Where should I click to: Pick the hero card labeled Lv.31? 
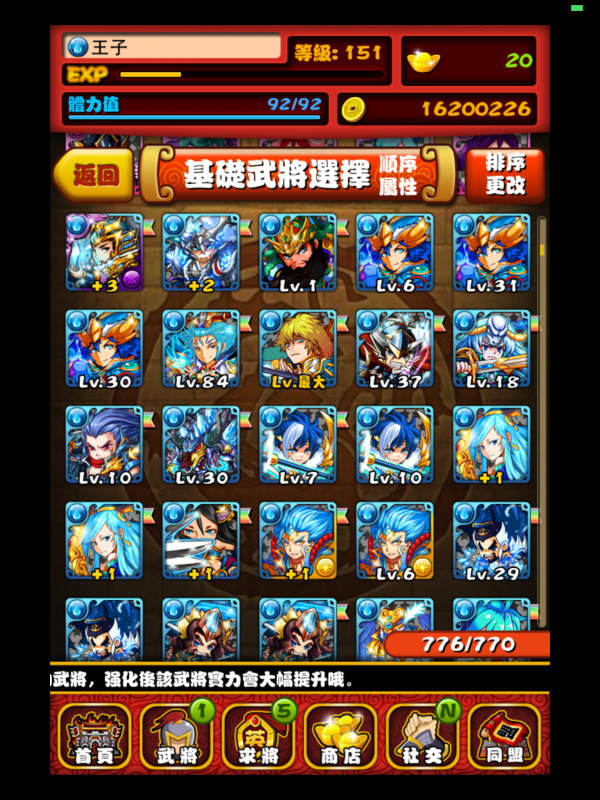(491, 252)
